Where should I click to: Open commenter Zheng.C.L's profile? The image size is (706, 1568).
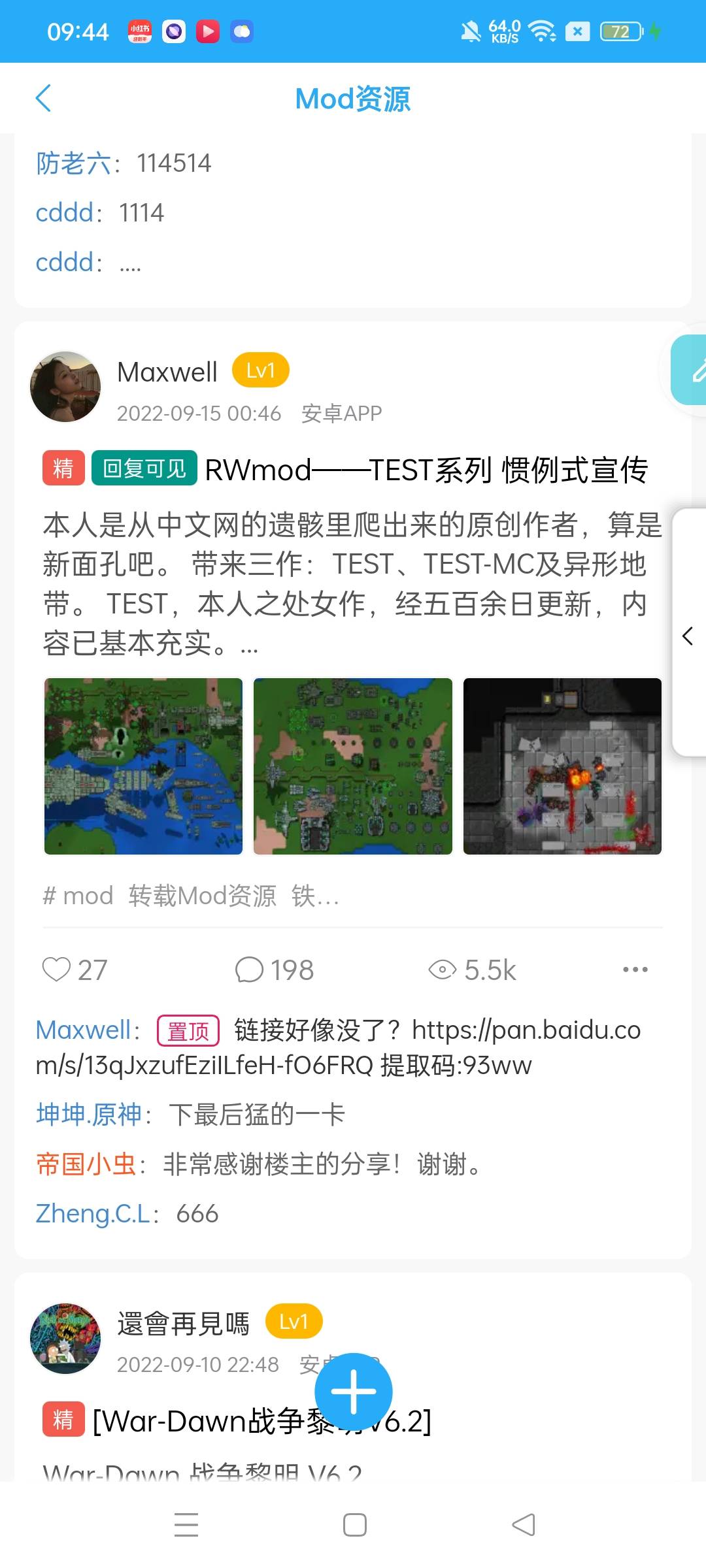point(94,1214)
